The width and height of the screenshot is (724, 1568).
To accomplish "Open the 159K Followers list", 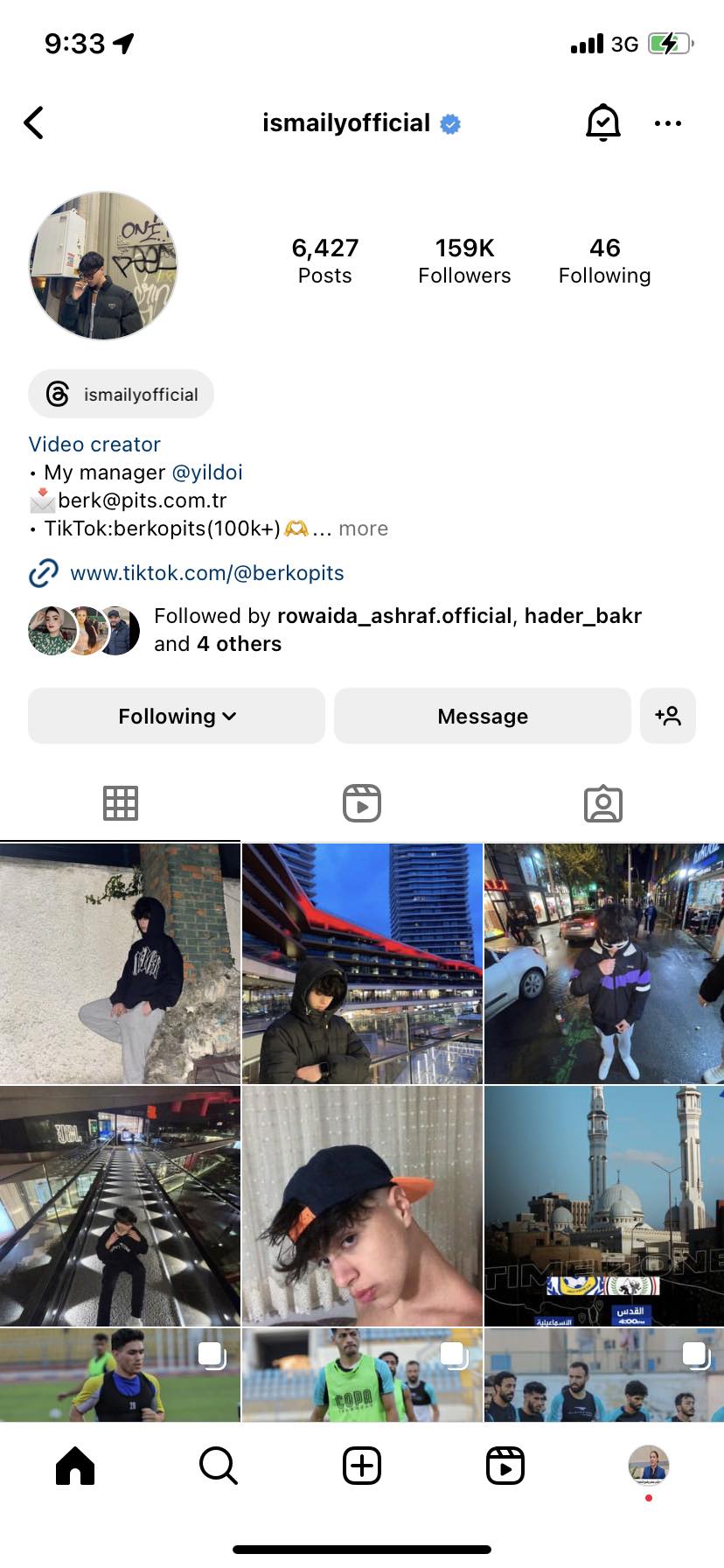I will pyautogui.click(x=464, y=261).
